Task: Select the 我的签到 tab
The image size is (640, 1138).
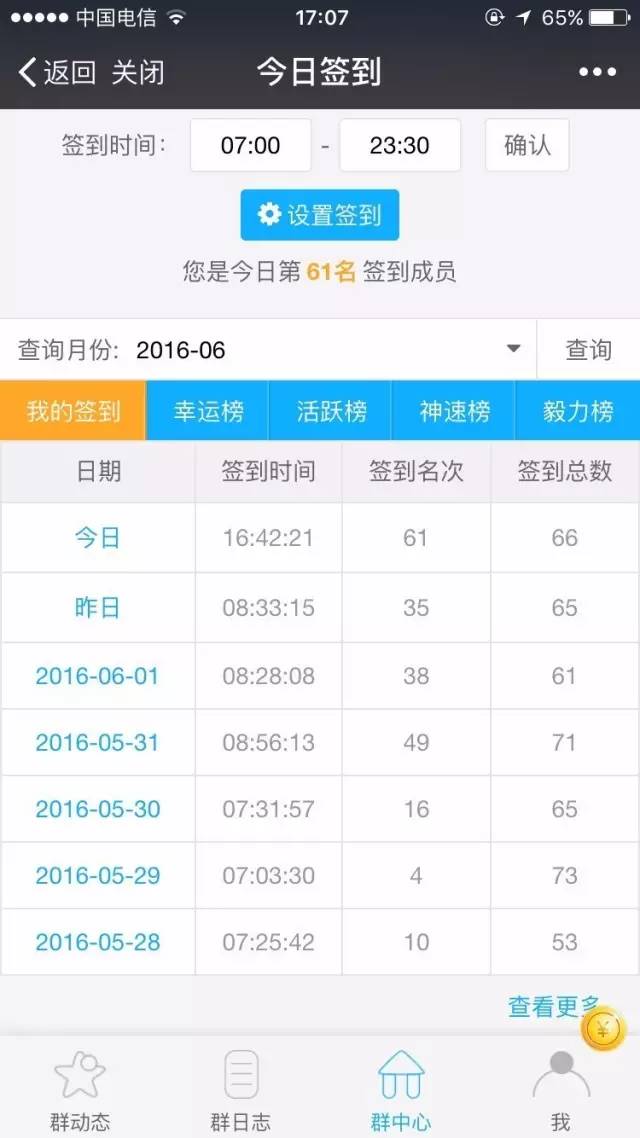Action: pos(73,411)
